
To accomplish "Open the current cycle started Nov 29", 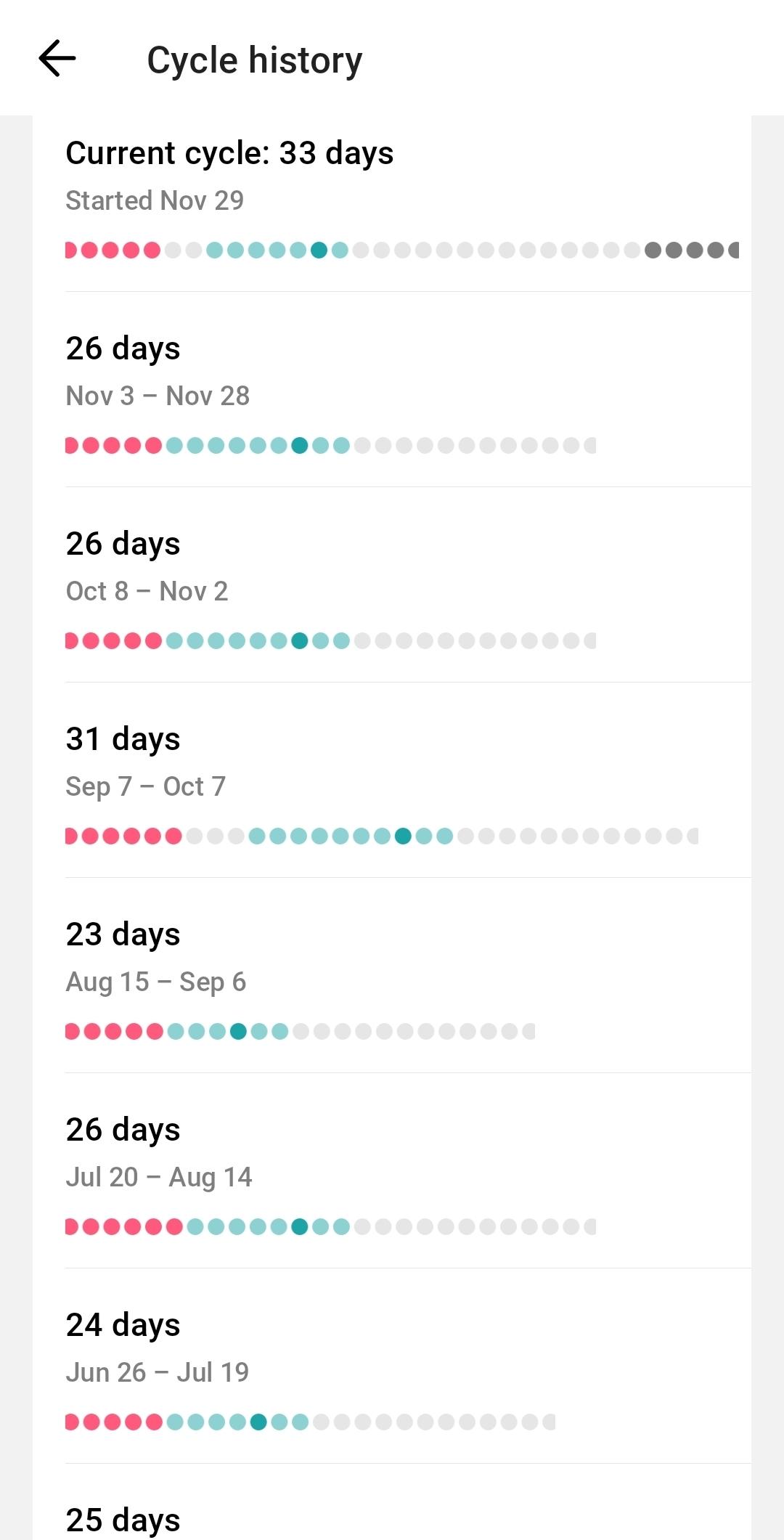I will point(392,200).
